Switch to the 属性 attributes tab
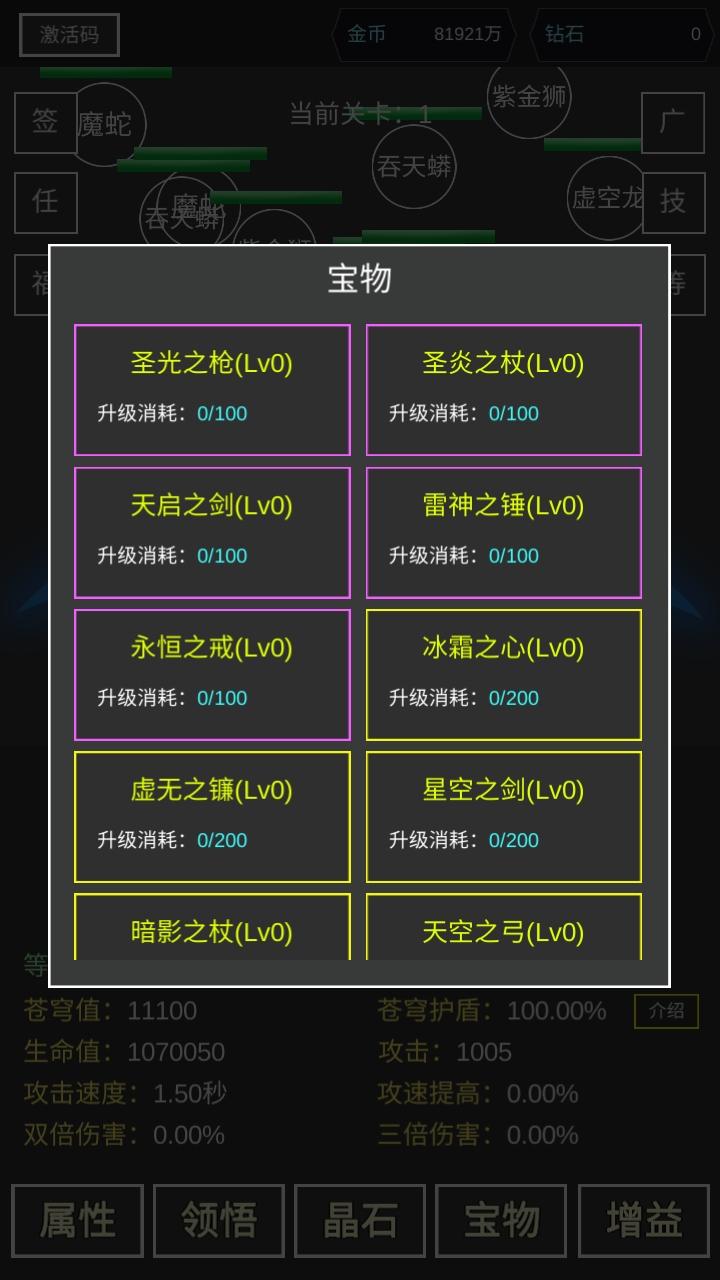 point(77,1220)
